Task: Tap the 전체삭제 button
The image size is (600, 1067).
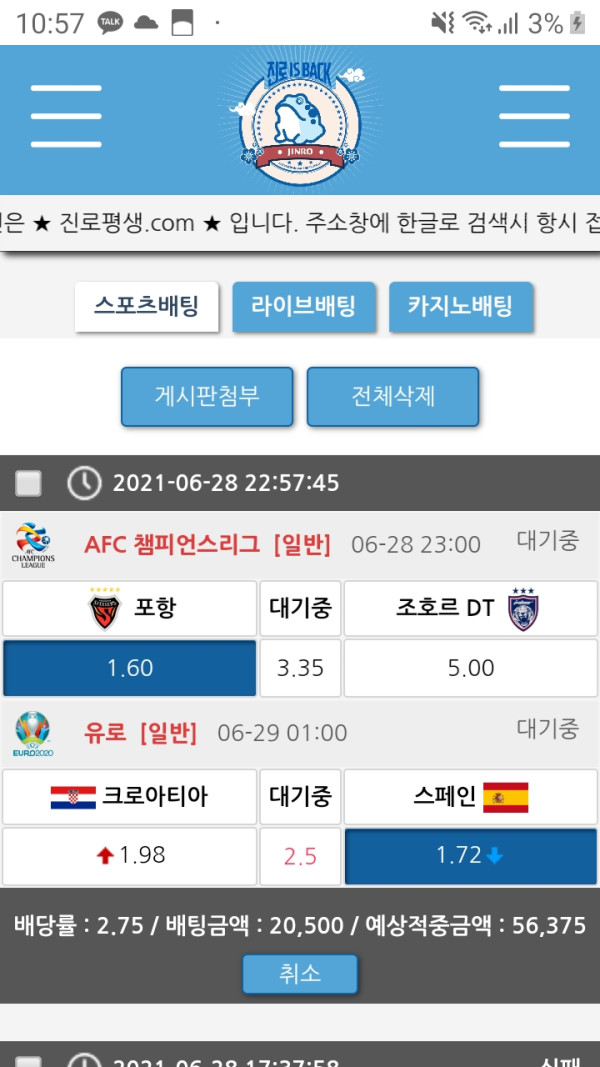Action: (x=392, y=396)
